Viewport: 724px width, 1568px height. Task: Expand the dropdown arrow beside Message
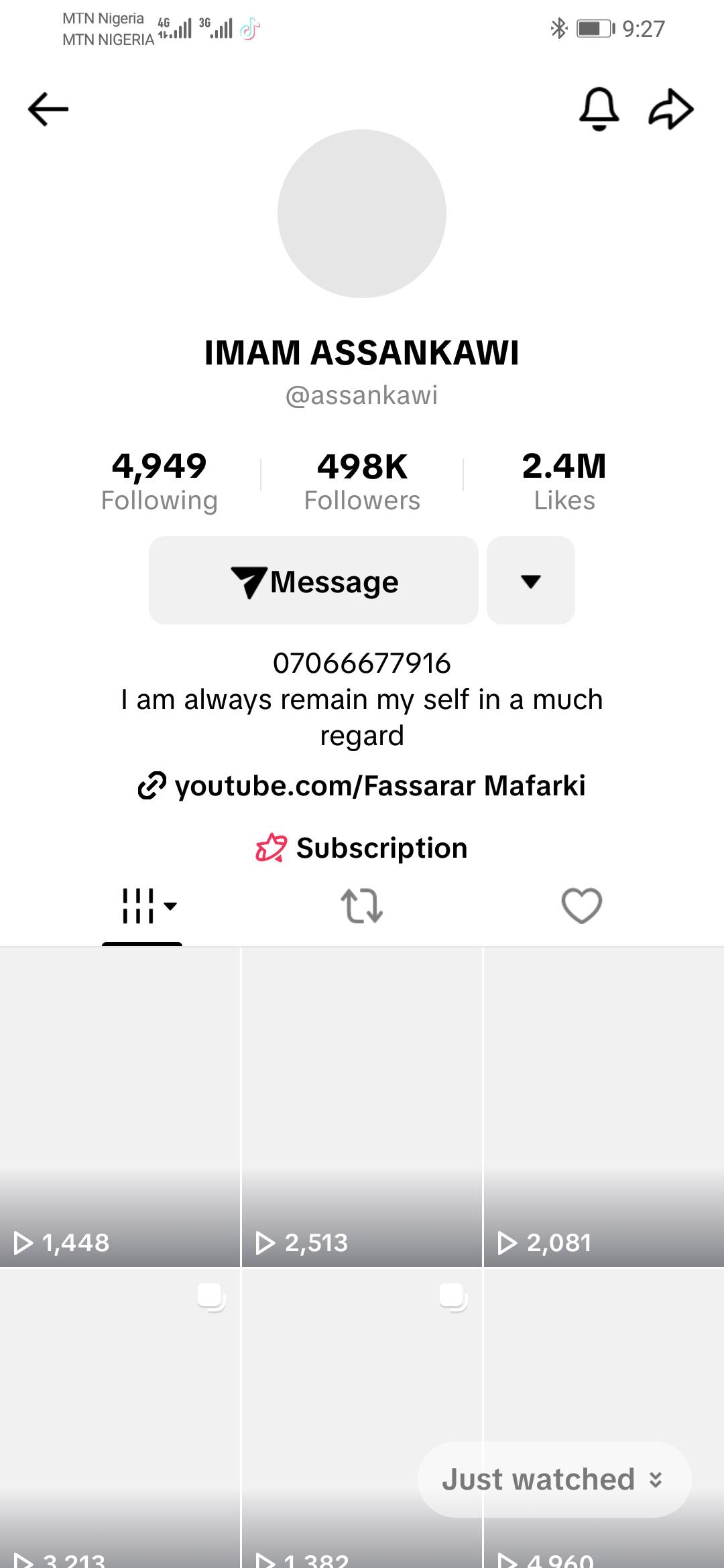click(x=531, y=580)
